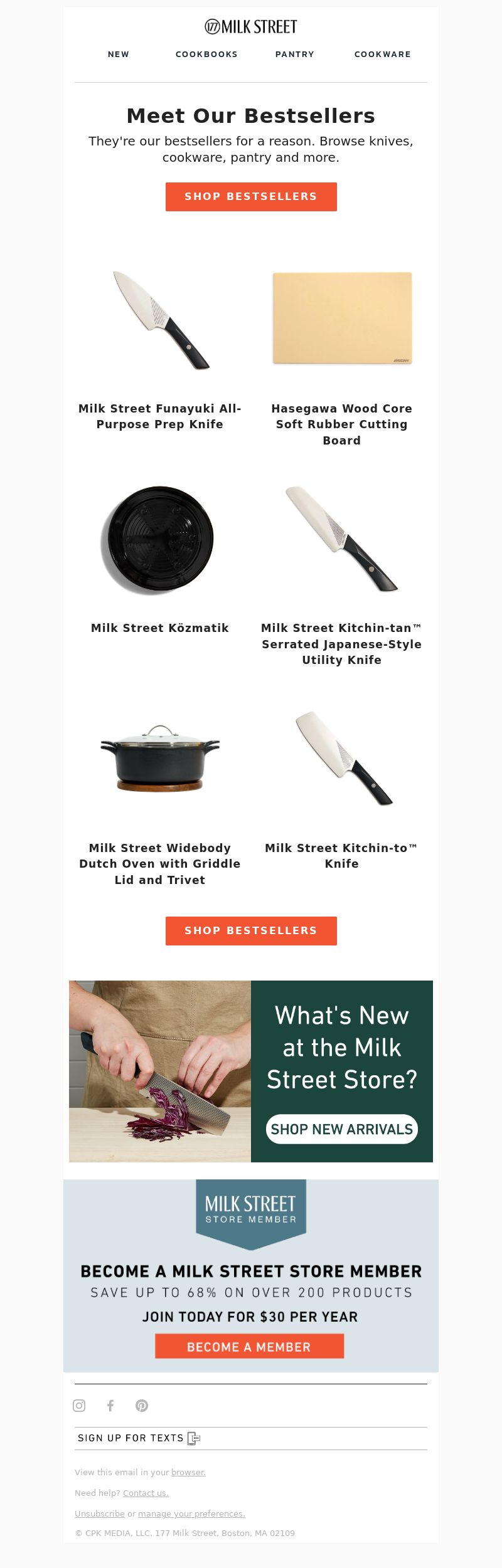Screen dimensions: 502x1568
Task: Browse the Cookware category
Action: (x=382, y=55)
